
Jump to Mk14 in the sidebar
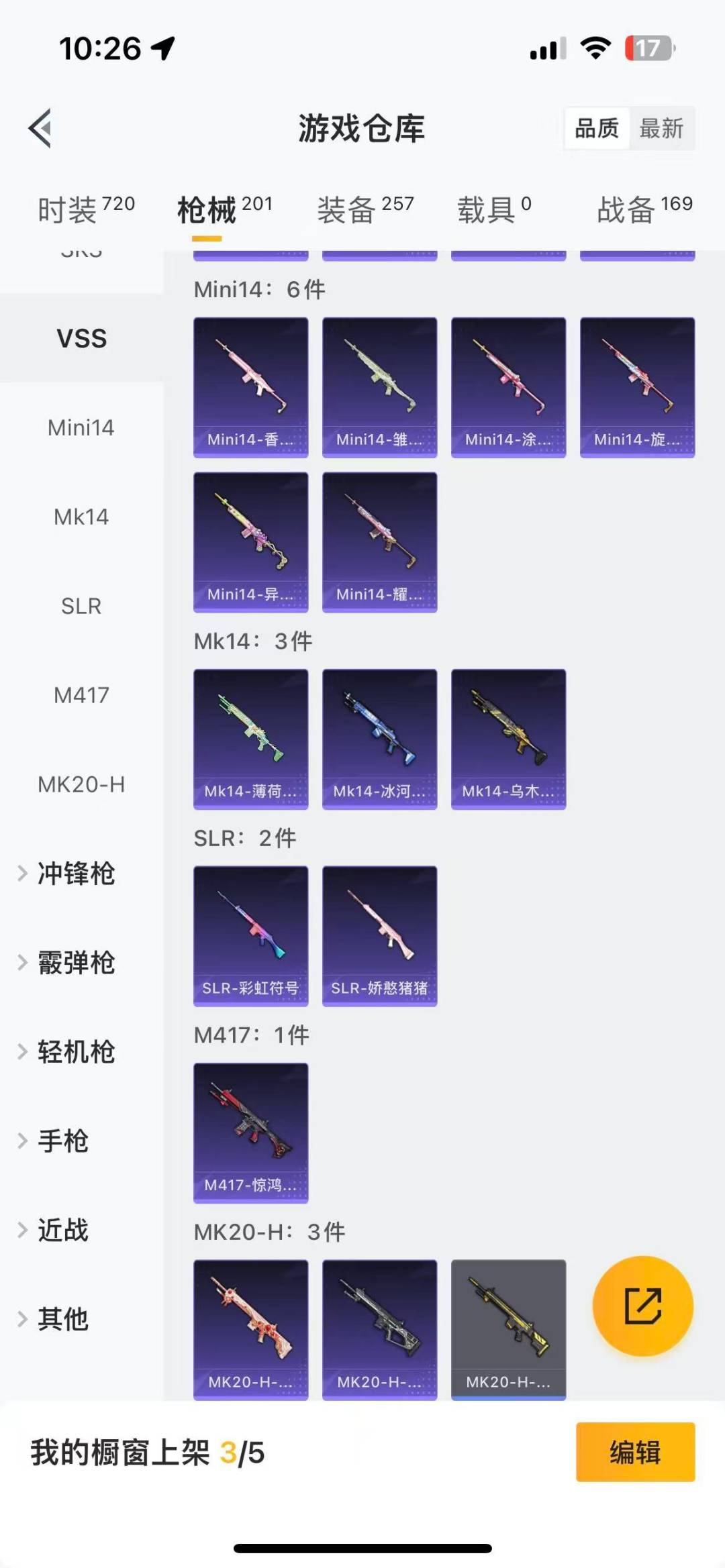point(81,517)
